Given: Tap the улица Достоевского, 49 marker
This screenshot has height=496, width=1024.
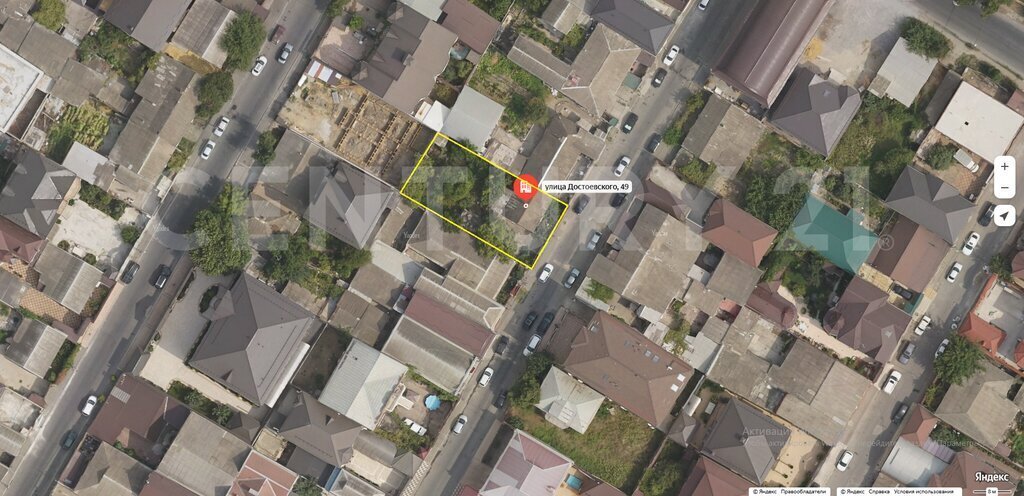Looking at the screenshot, I should tap(525, 186).
